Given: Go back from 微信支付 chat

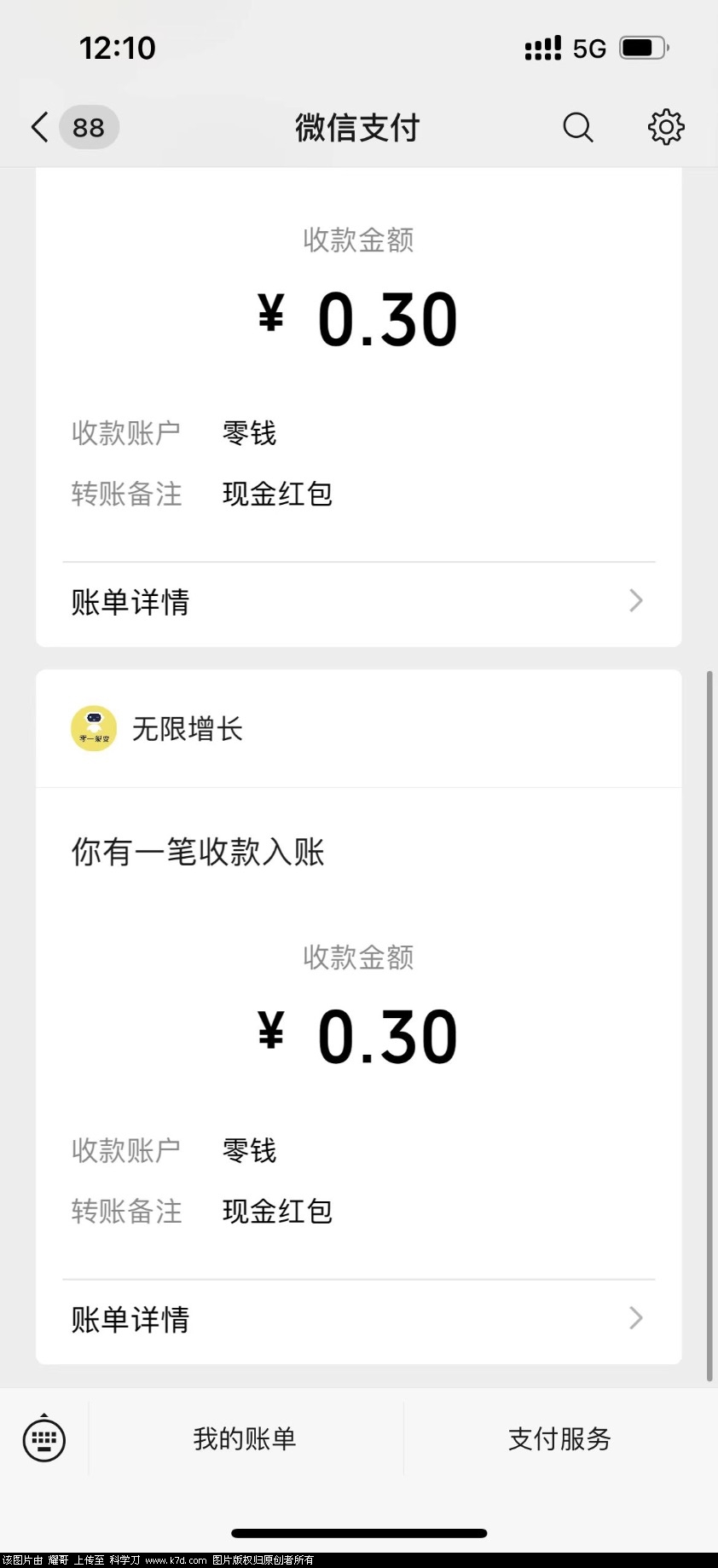Looking at the screenshot, I should [x=40, y=127].
